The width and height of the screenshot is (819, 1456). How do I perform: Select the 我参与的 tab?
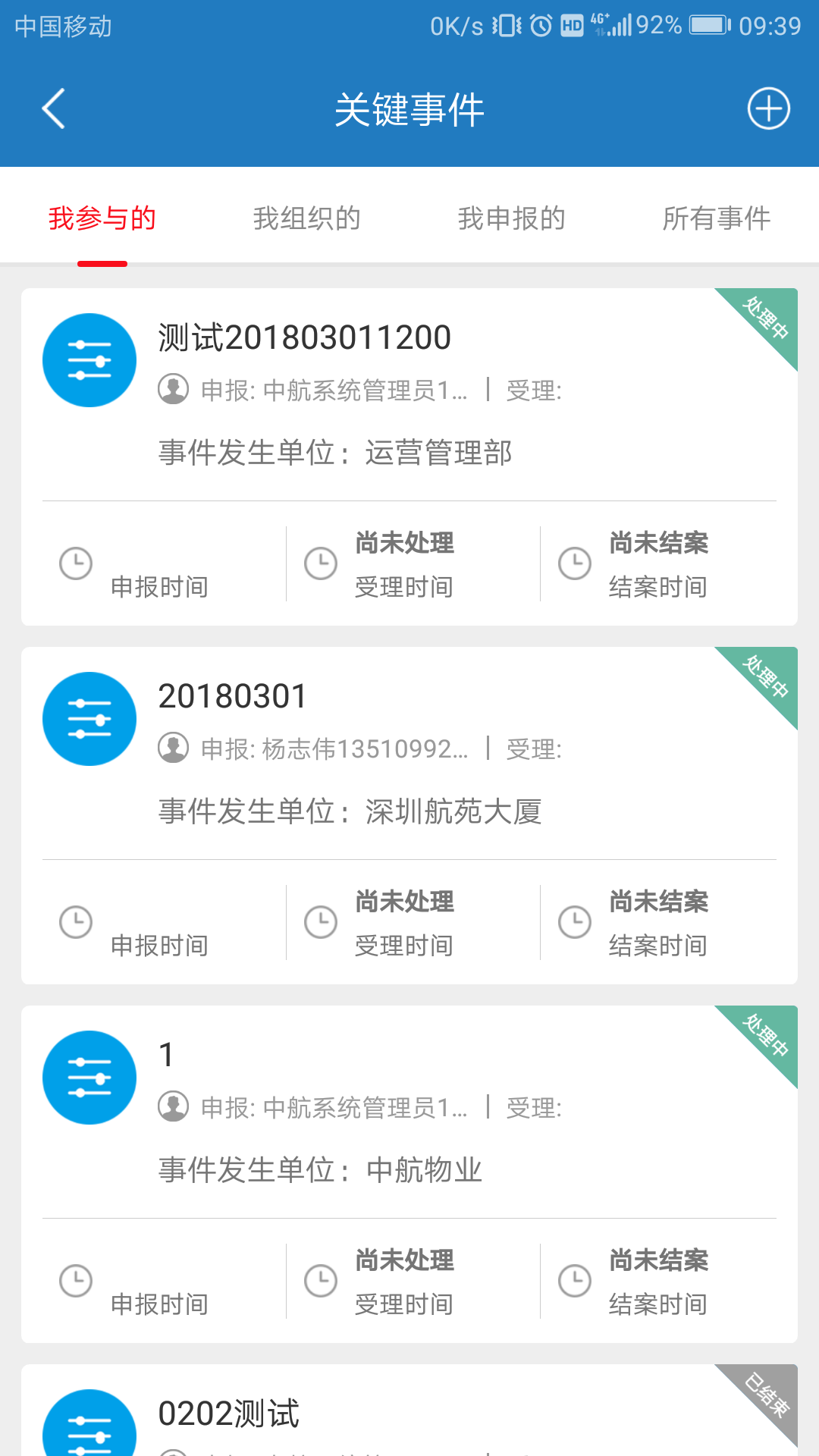102,218
